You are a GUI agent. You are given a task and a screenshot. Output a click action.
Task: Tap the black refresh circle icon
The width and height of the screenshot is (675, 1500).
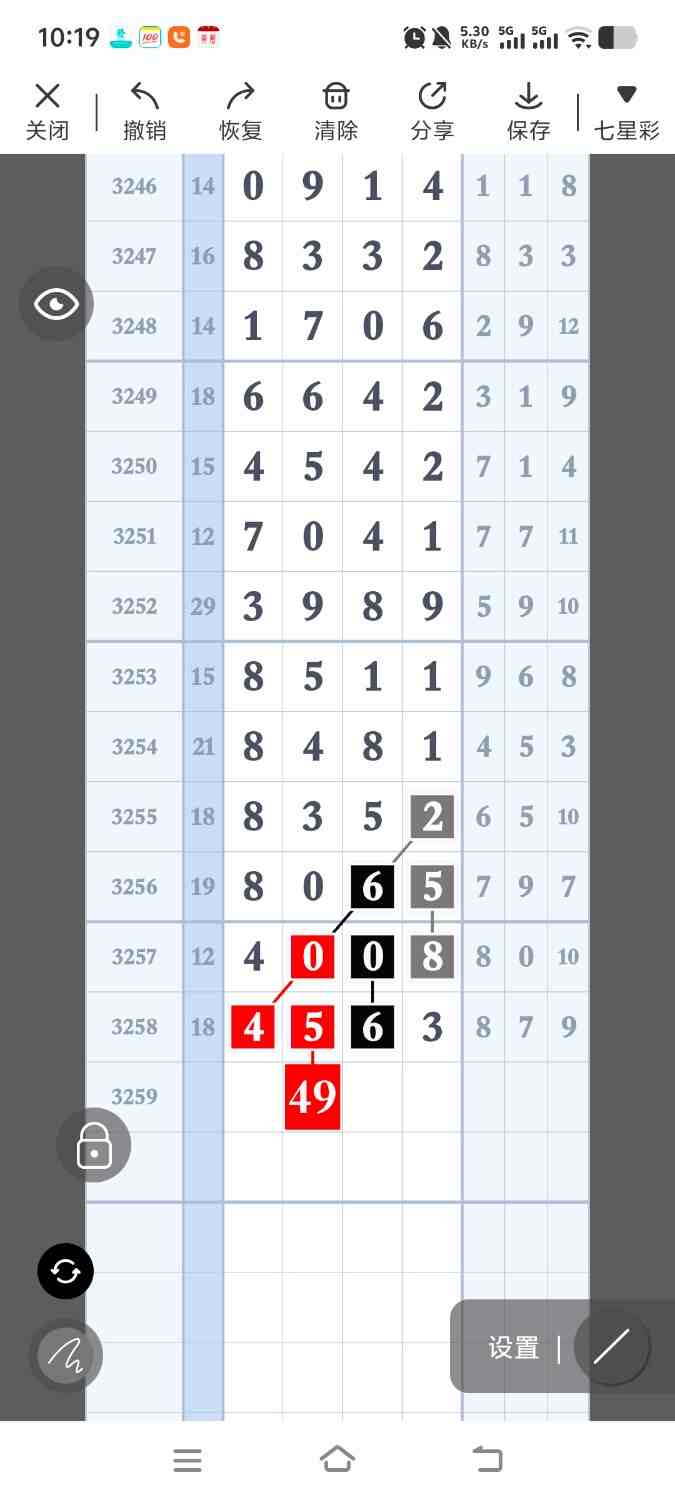[66, 1271]
